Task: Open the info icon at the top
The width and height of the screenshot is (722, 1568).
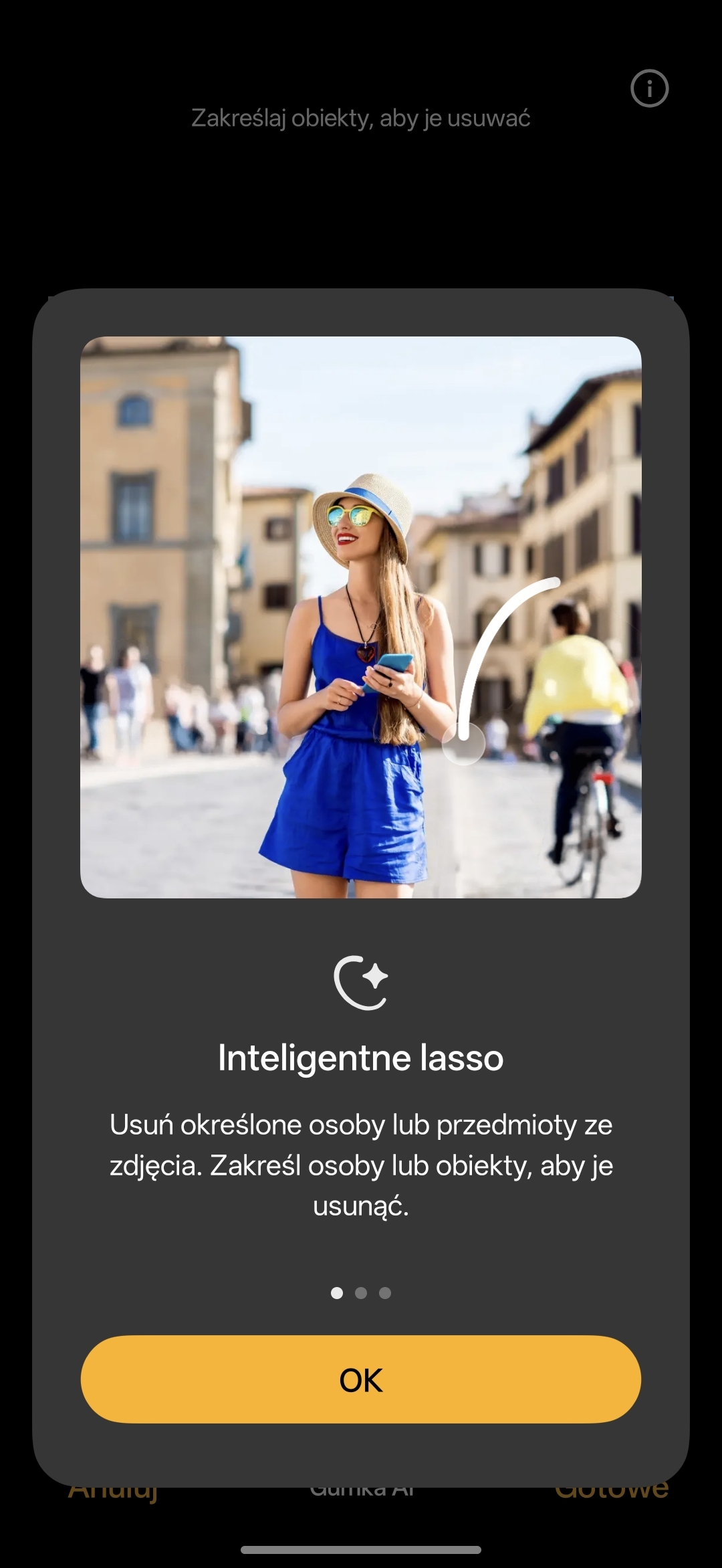Action: pos(649,88)
